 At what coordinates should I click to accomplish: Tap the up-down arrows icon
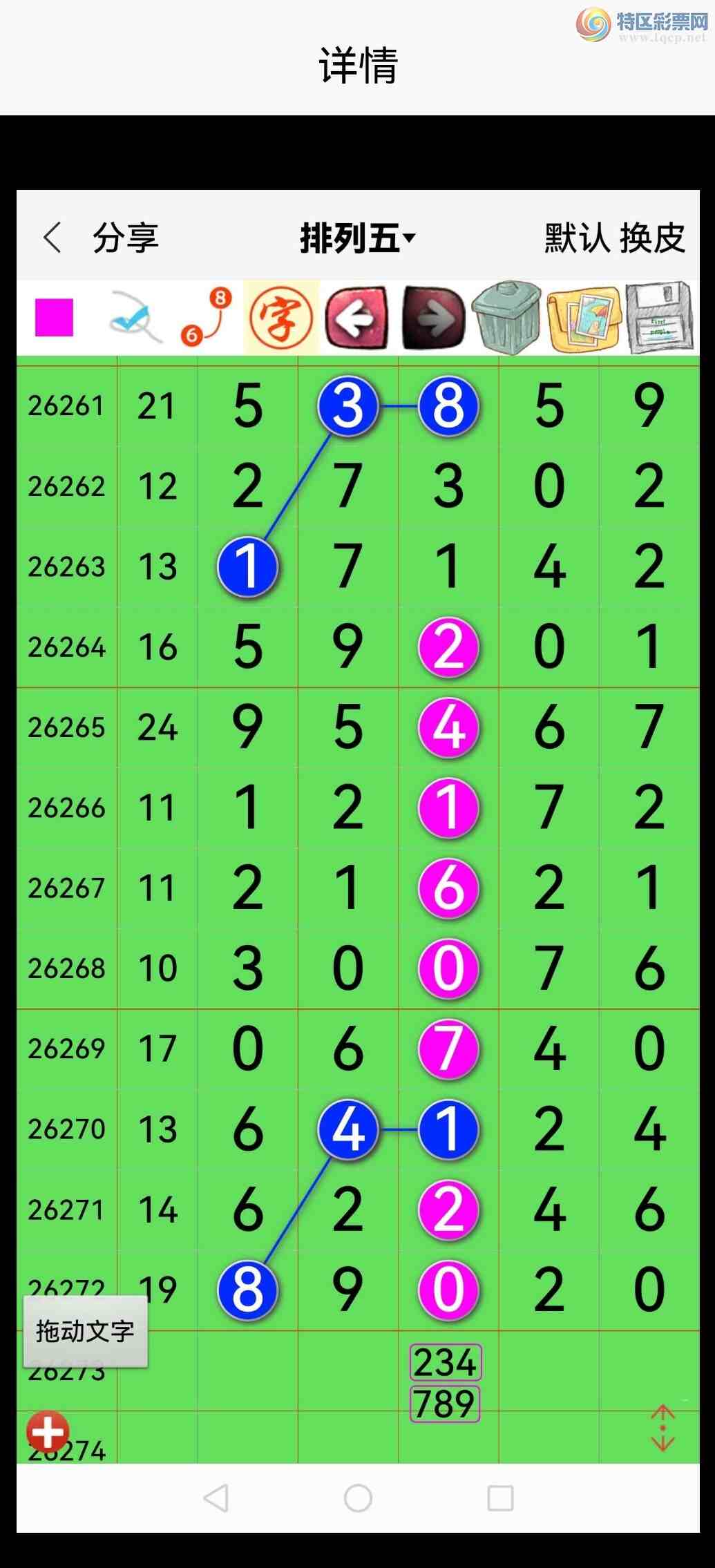click(662, 1427)
